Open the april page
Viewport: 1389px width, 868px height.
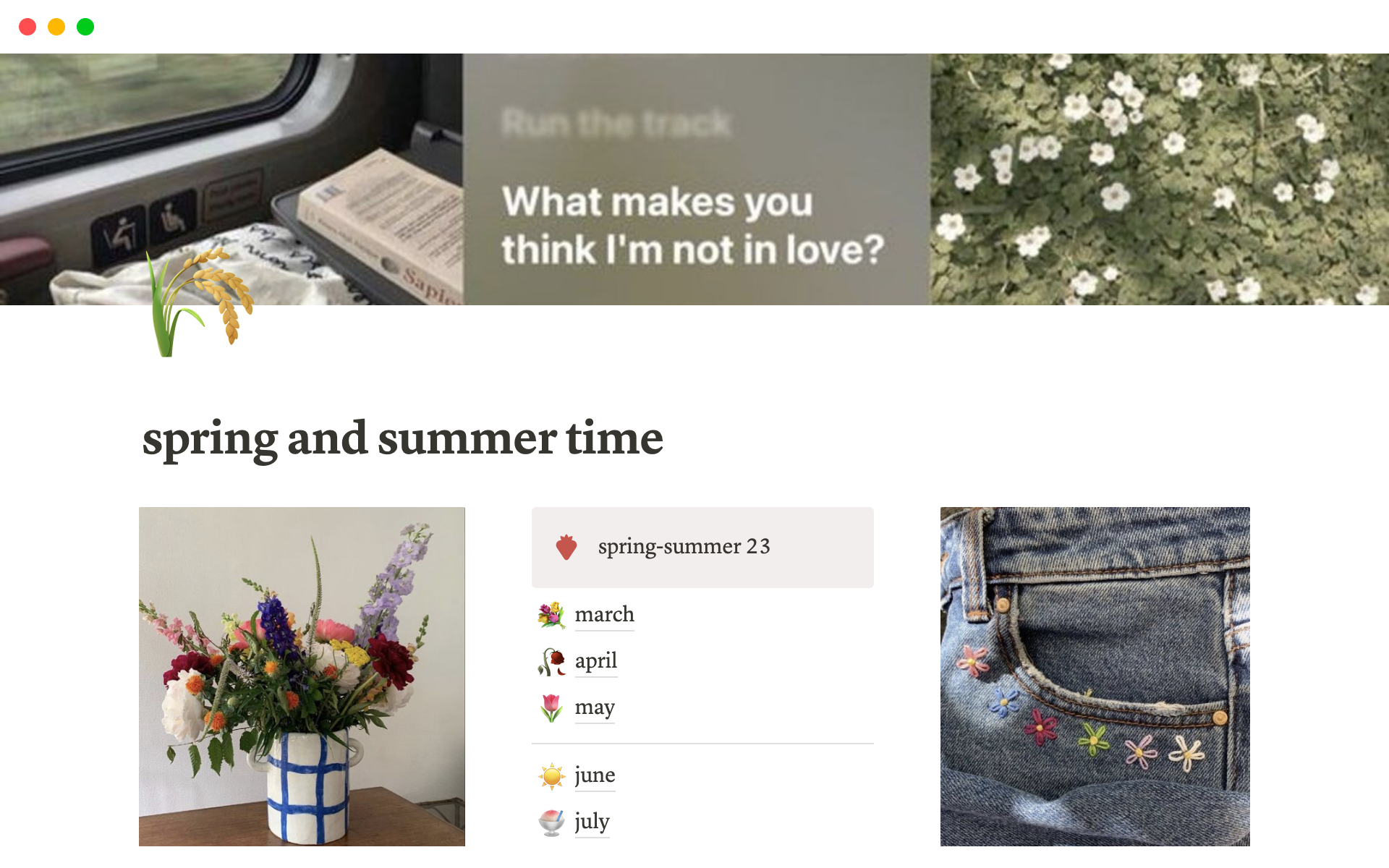point(595,661)
